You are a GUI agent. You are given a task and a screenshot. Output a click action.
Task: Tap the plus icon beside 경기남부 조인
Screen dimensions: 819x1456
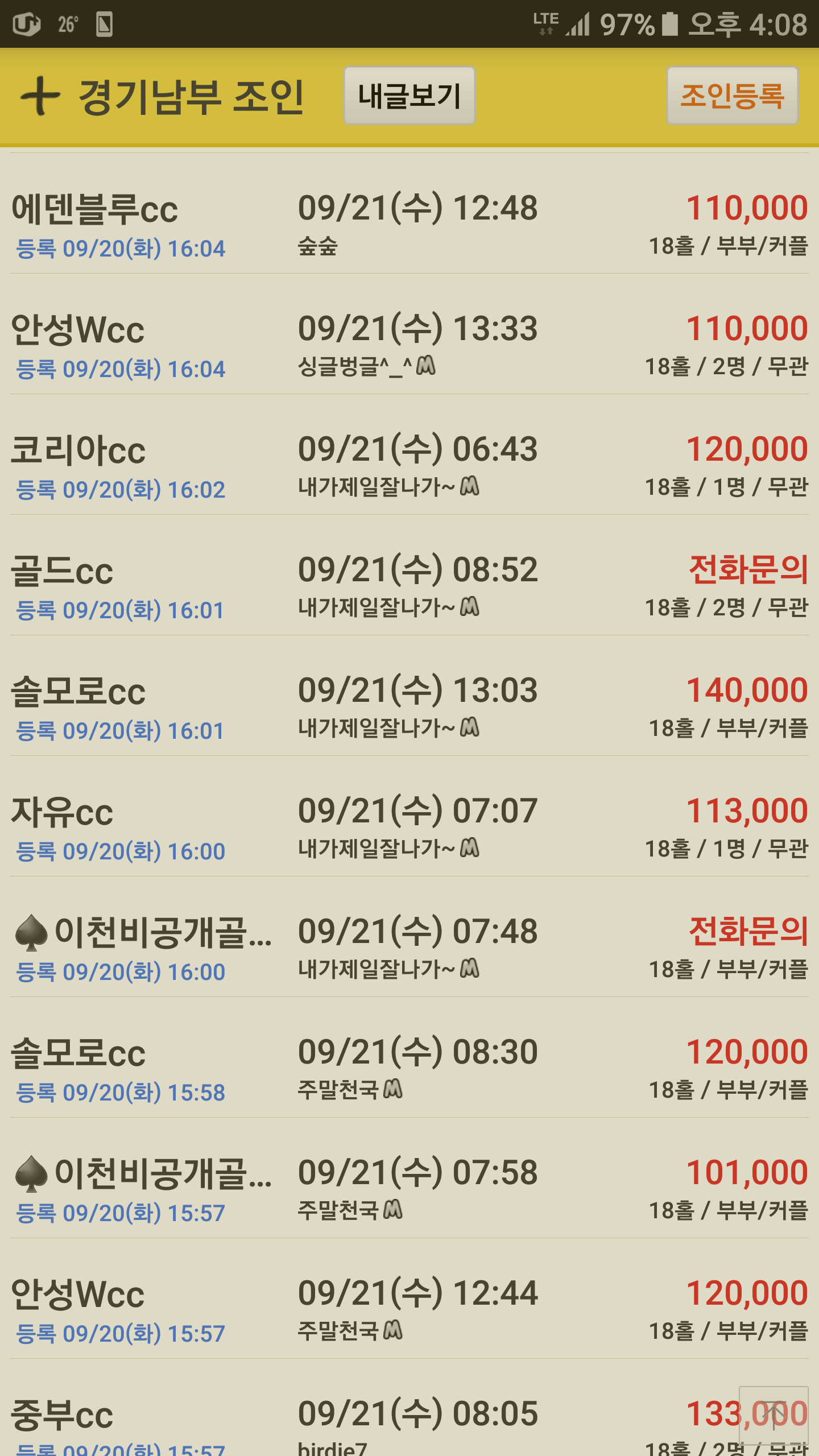[x=40, y=96]
